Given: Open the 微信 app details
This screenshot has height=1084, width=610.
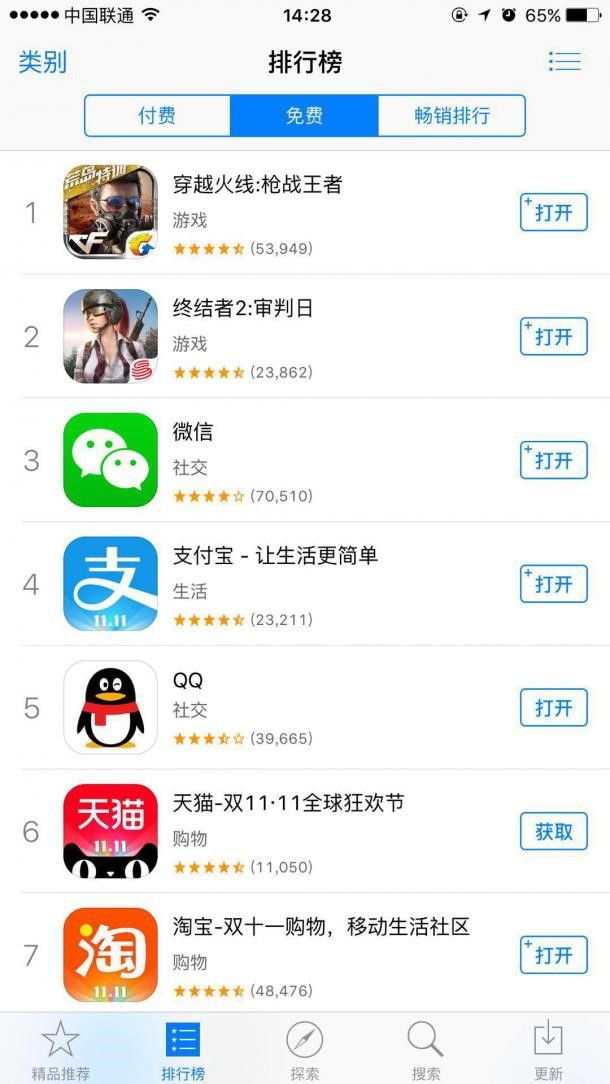Looking at the screenshot, I should coord(193,432).
